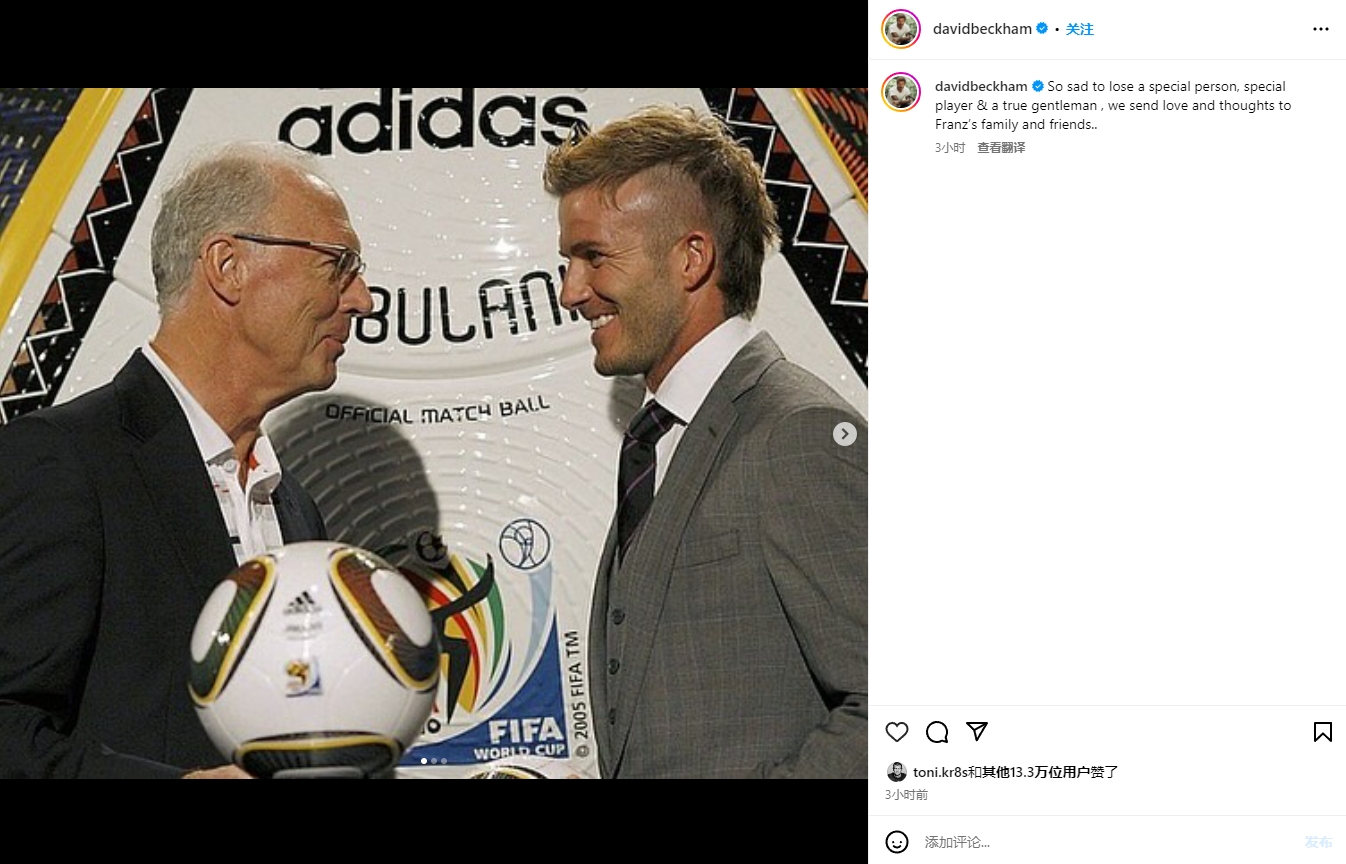Share the post via paper plane icon
The image size is (1346, 864).
point(977,732)
